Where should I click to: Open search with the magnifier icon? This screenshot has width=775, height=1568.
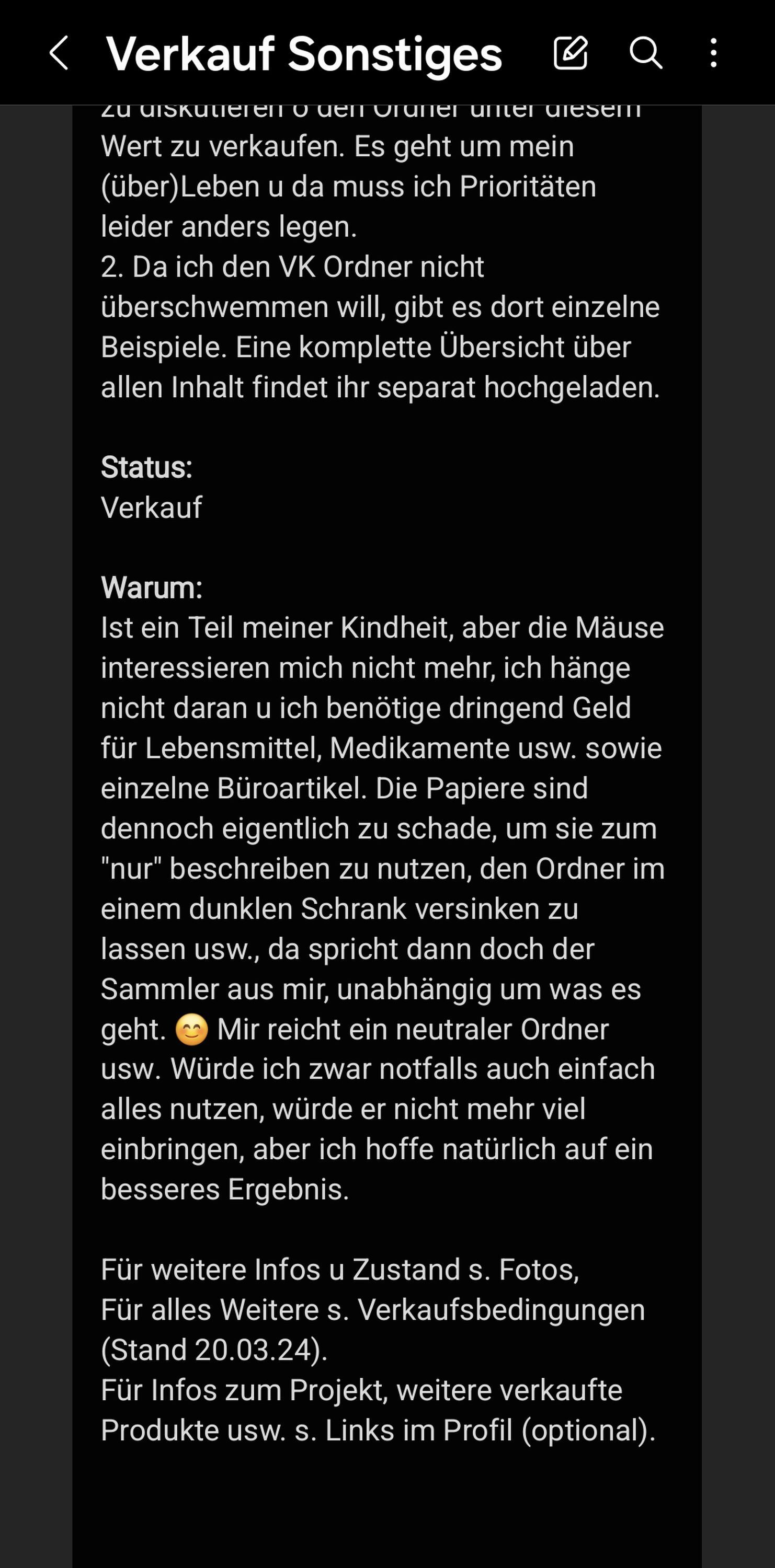click(646, 52)
